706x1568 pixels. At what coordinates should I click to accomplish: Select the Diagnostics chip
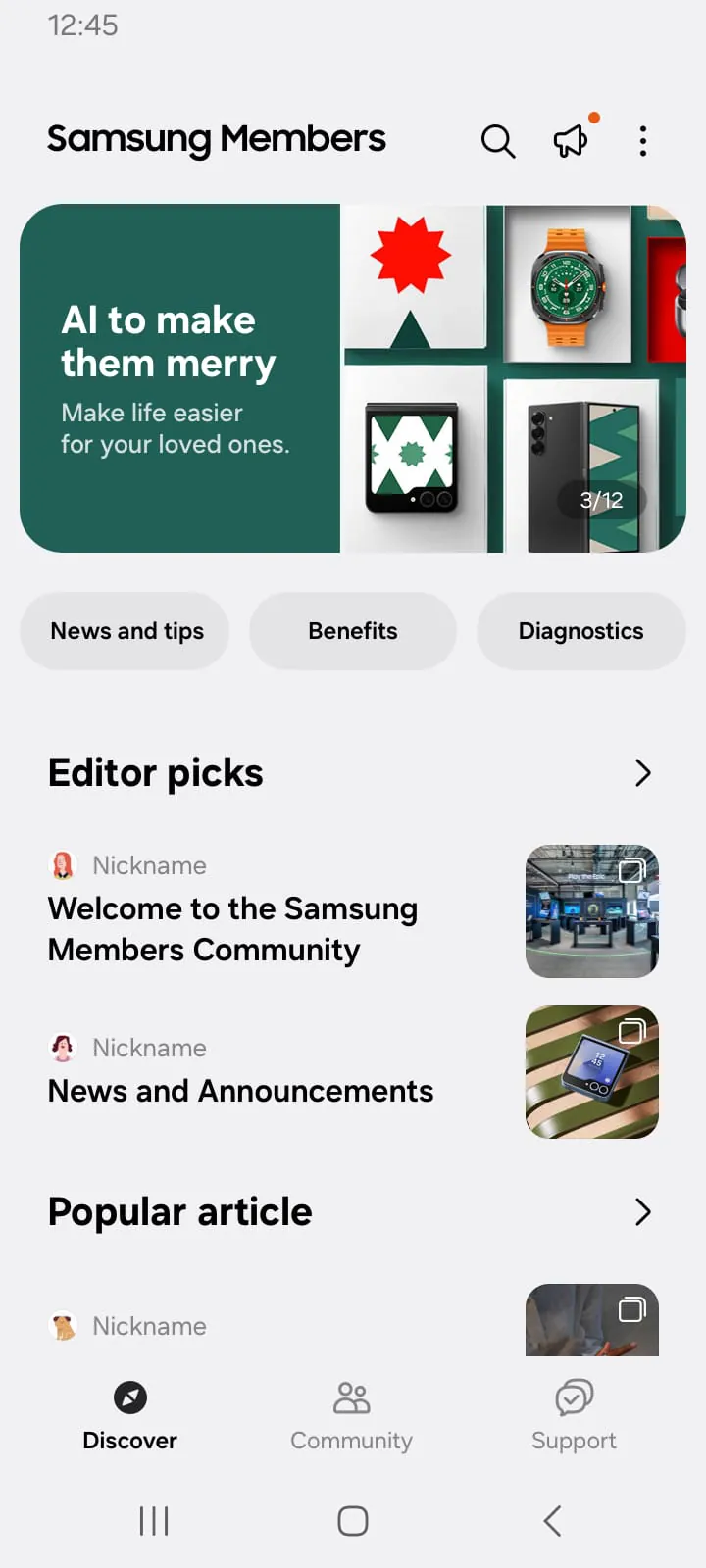coord(580,631)
